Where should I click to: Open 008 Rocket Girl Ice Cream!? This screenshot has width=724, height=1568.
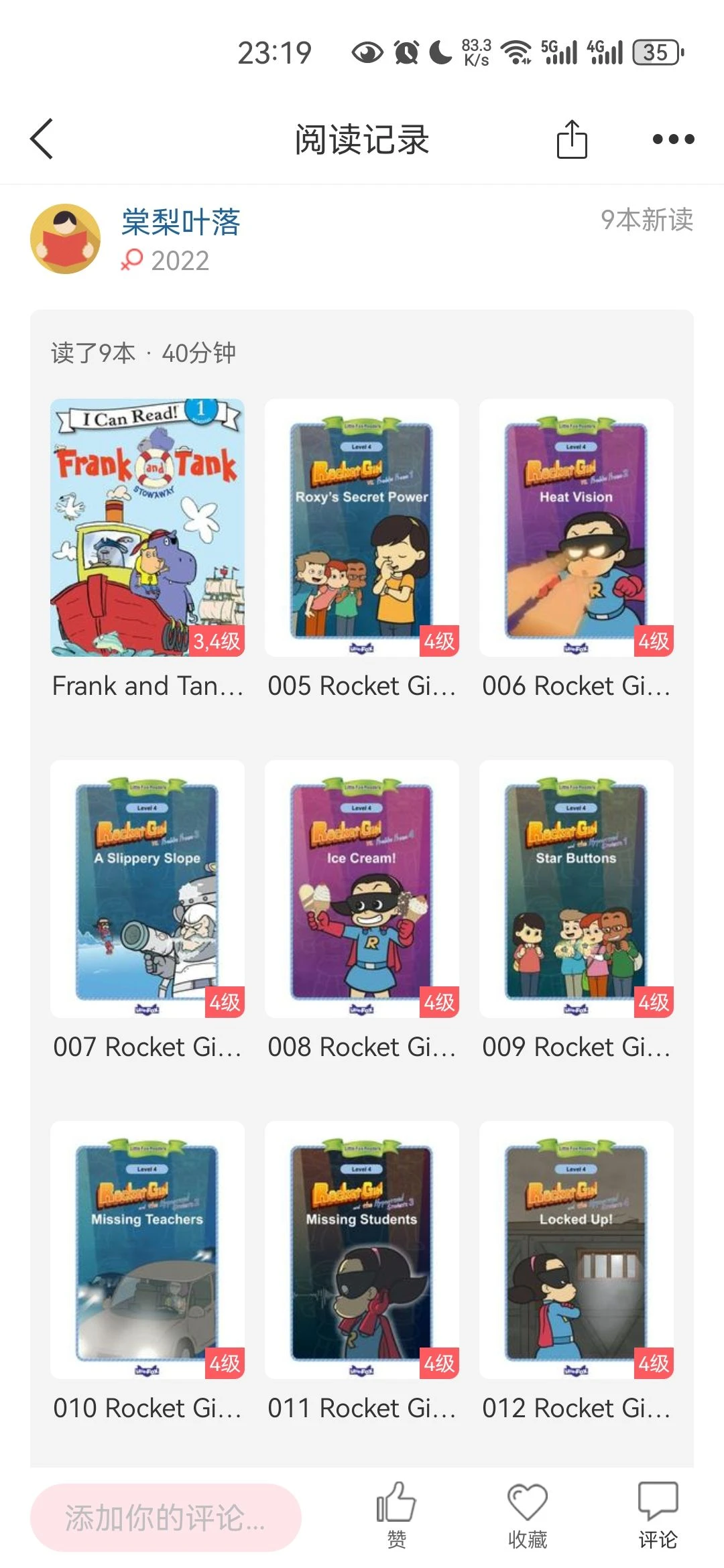point(362,889)
